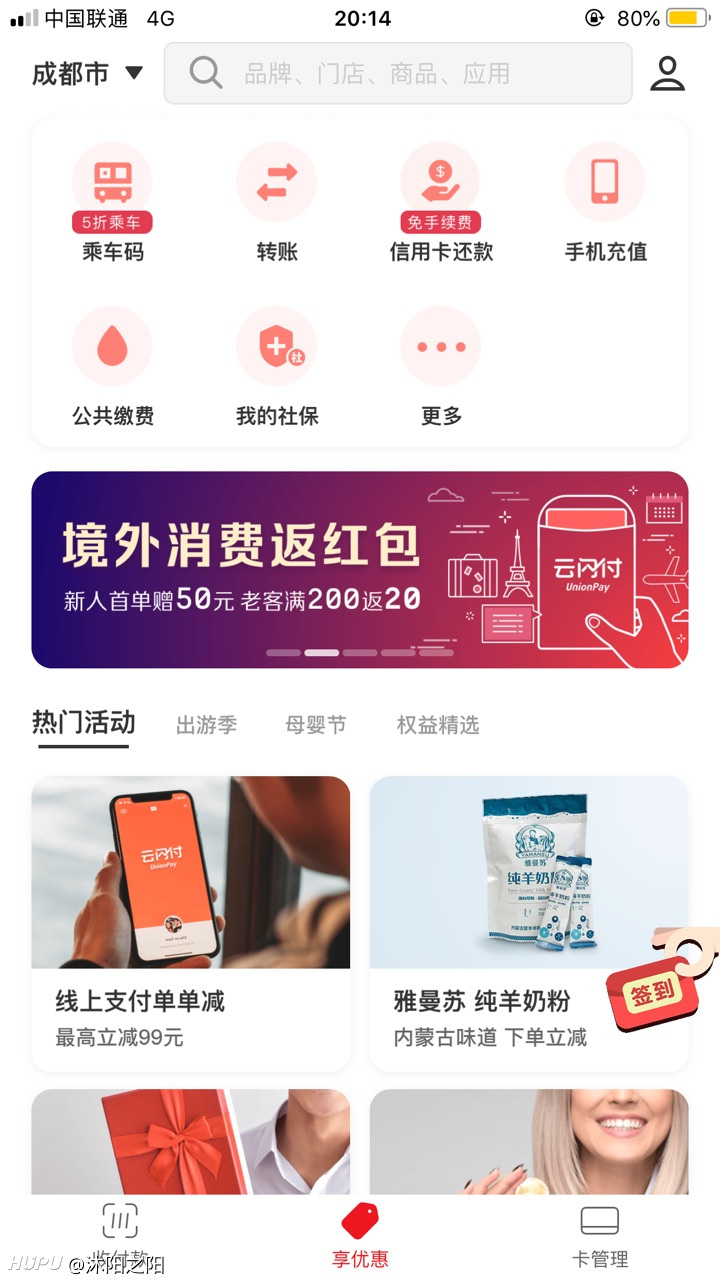Switch to the 权益精选 tab

click(438, 725)
